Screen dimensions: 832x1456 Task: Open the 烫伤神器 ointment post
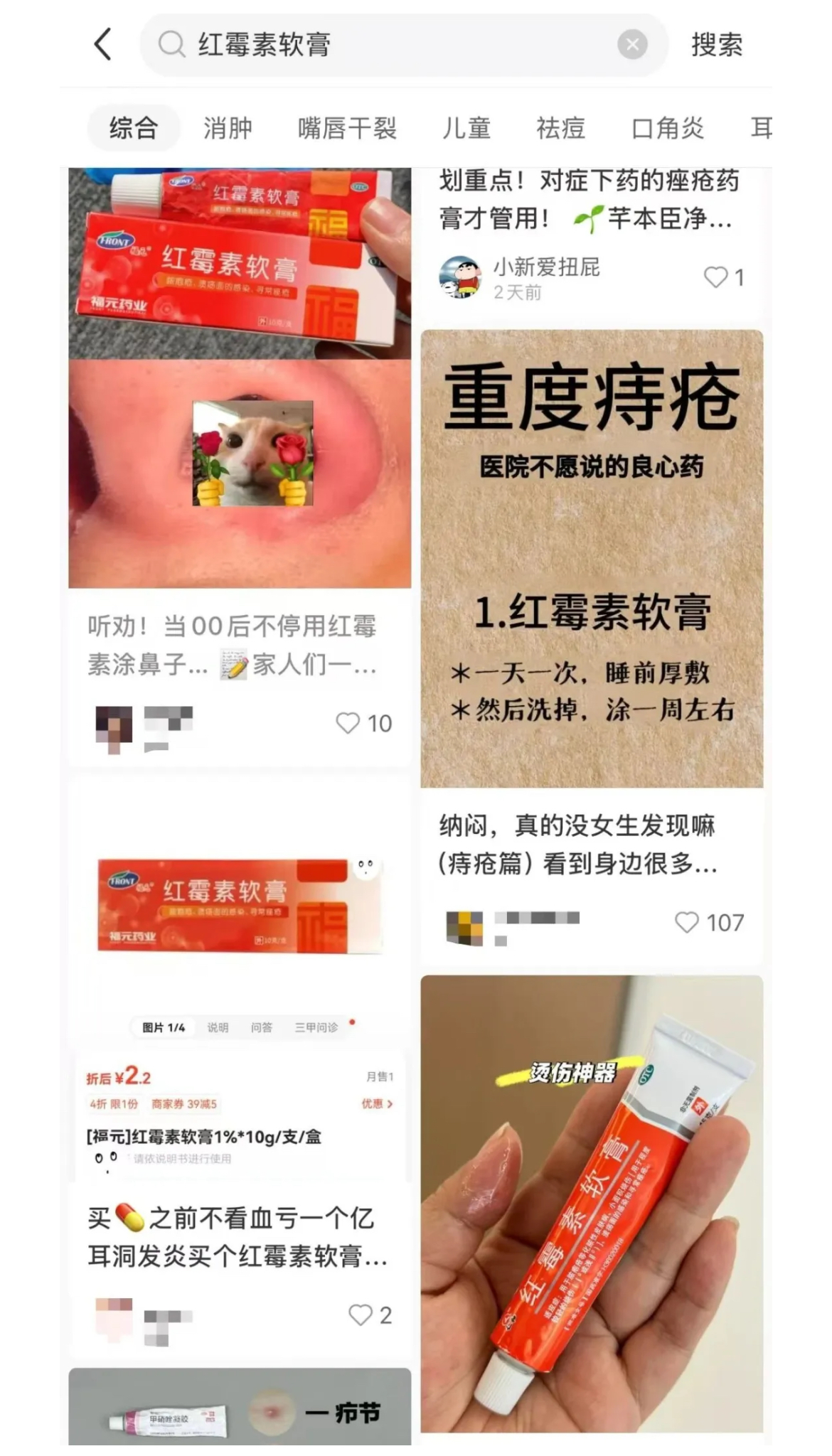[592, 1203]
